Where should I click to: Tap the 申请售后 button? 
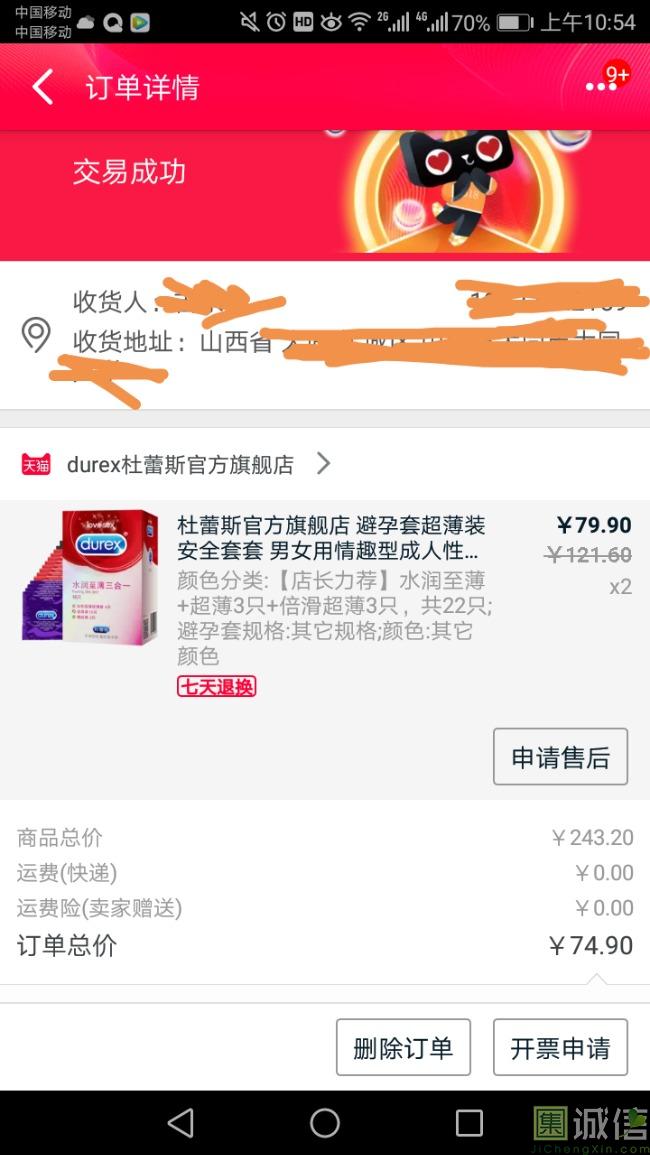pos(560,757)
